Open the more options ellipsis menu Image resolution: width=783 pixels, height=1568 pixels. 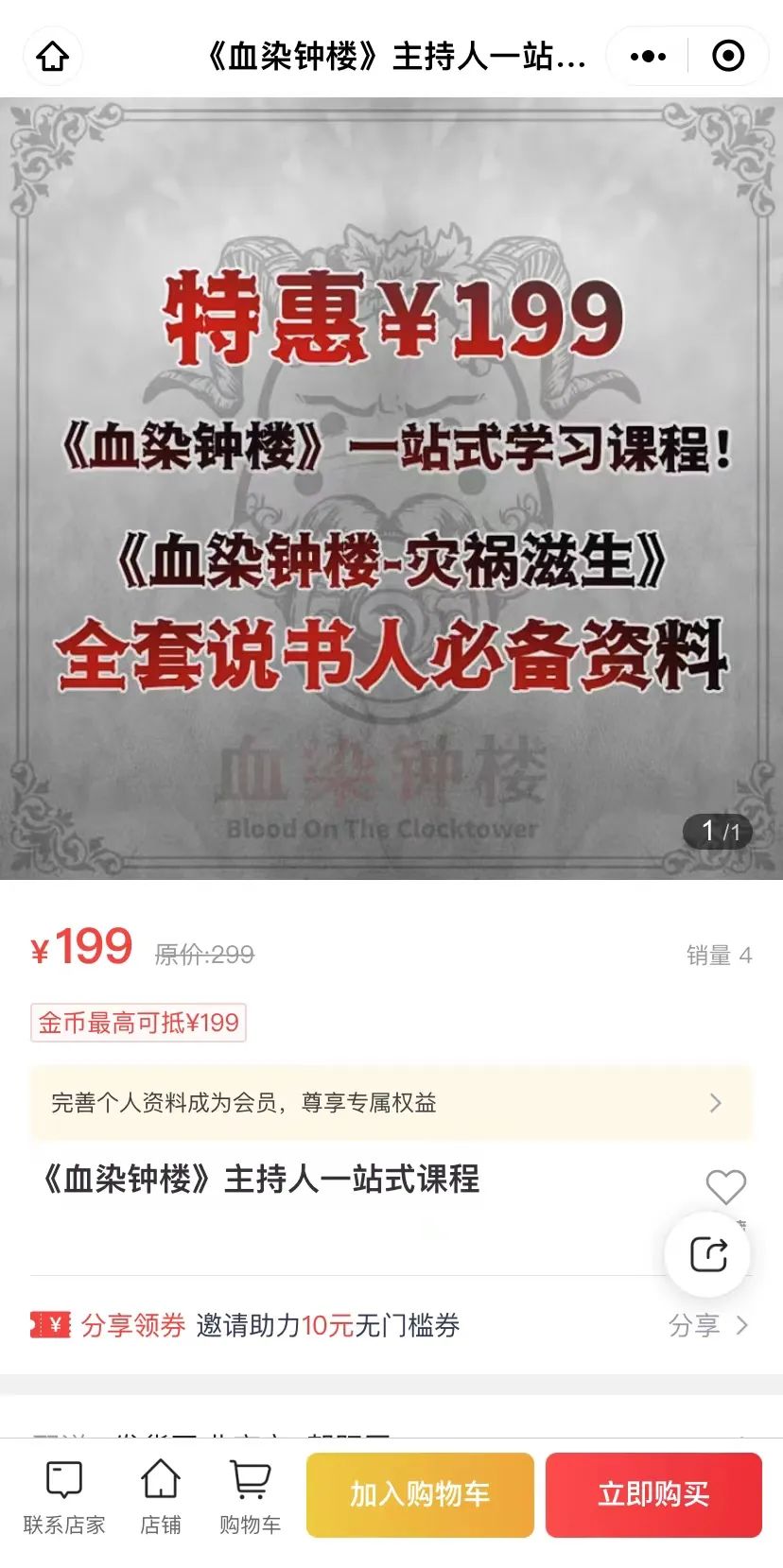pos(646,55)
